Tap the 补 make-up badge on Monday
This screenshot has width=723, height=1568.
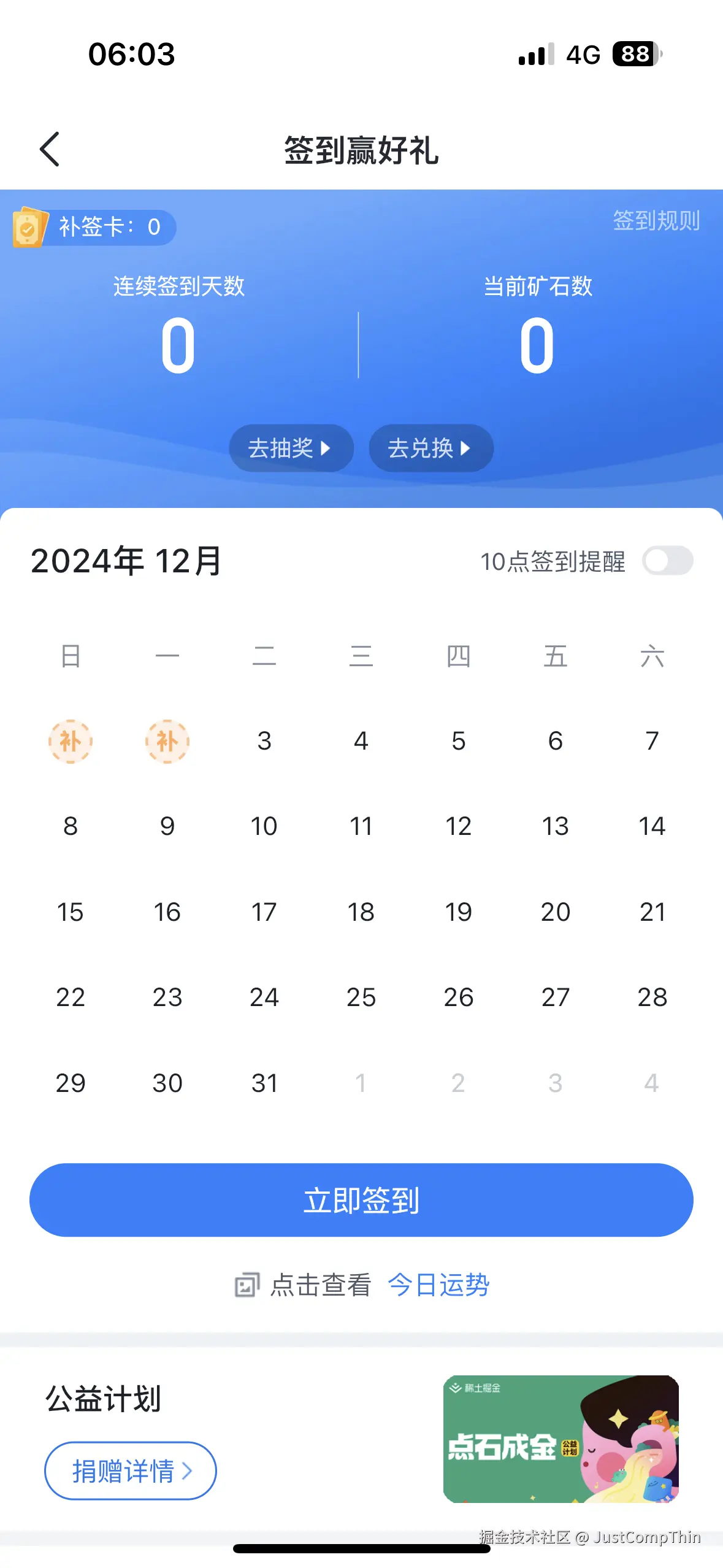(x=167, y=741)
